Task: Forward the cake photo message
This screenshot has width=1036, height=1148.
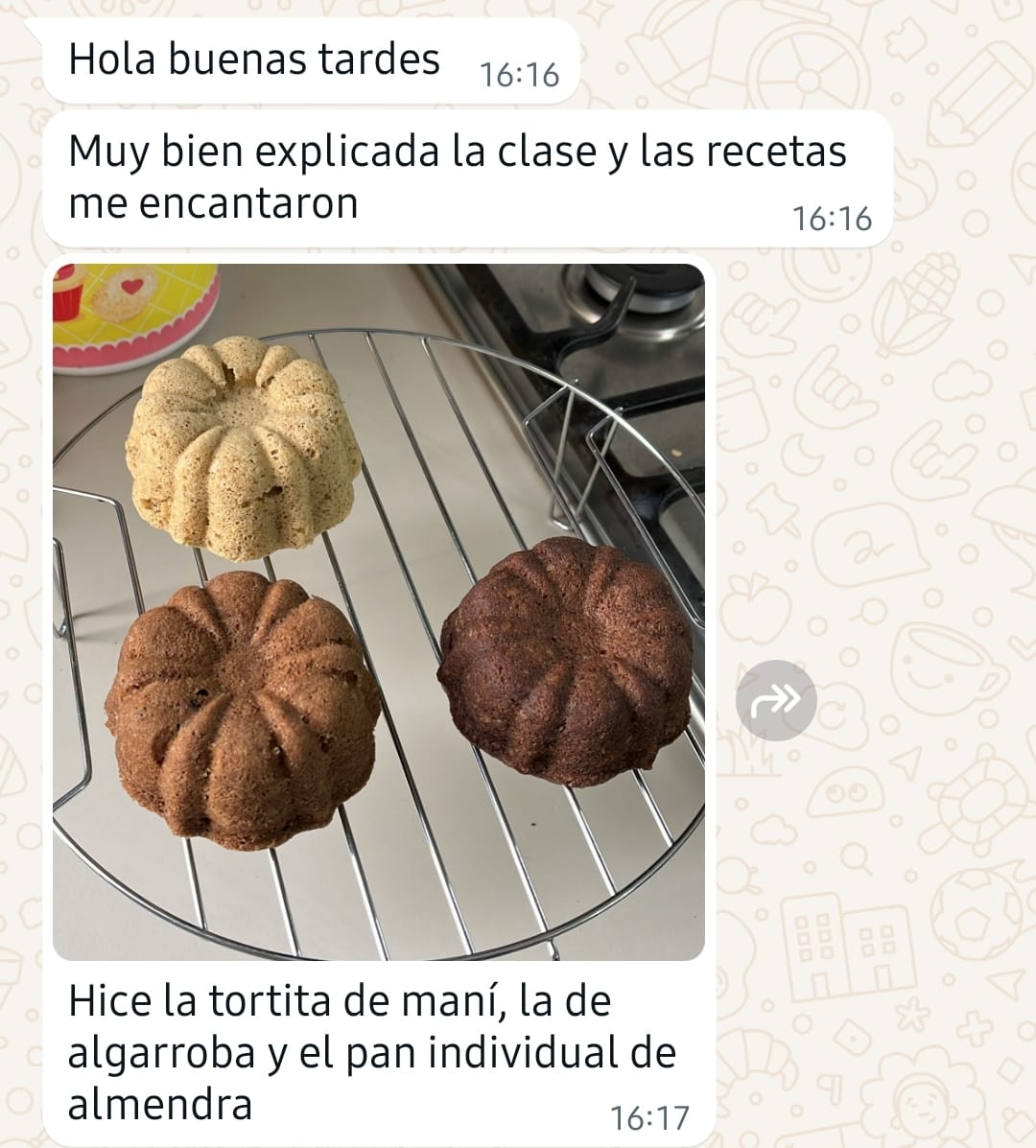Action: tap(776, 700)
